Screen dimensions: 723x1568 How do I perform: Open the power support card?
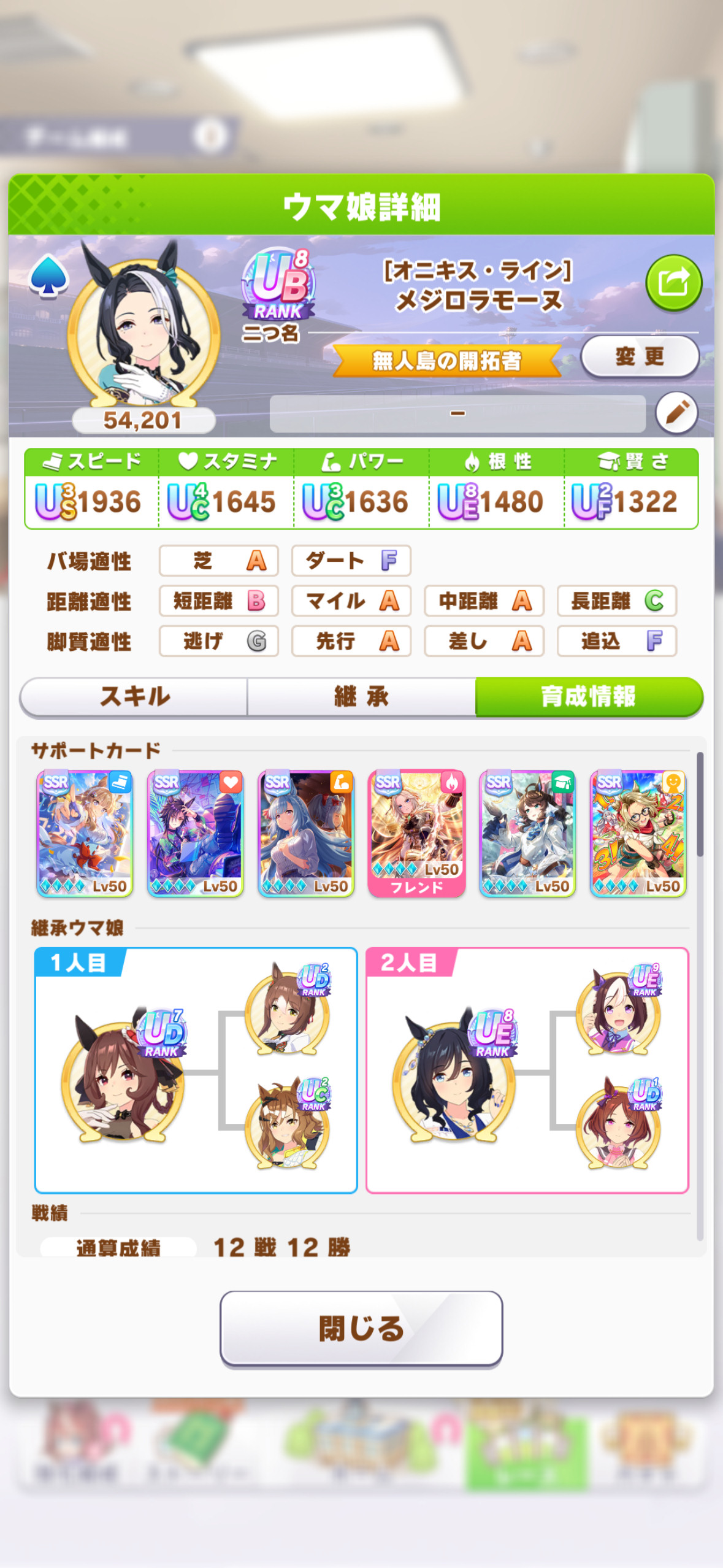click(x=306, y=834)
